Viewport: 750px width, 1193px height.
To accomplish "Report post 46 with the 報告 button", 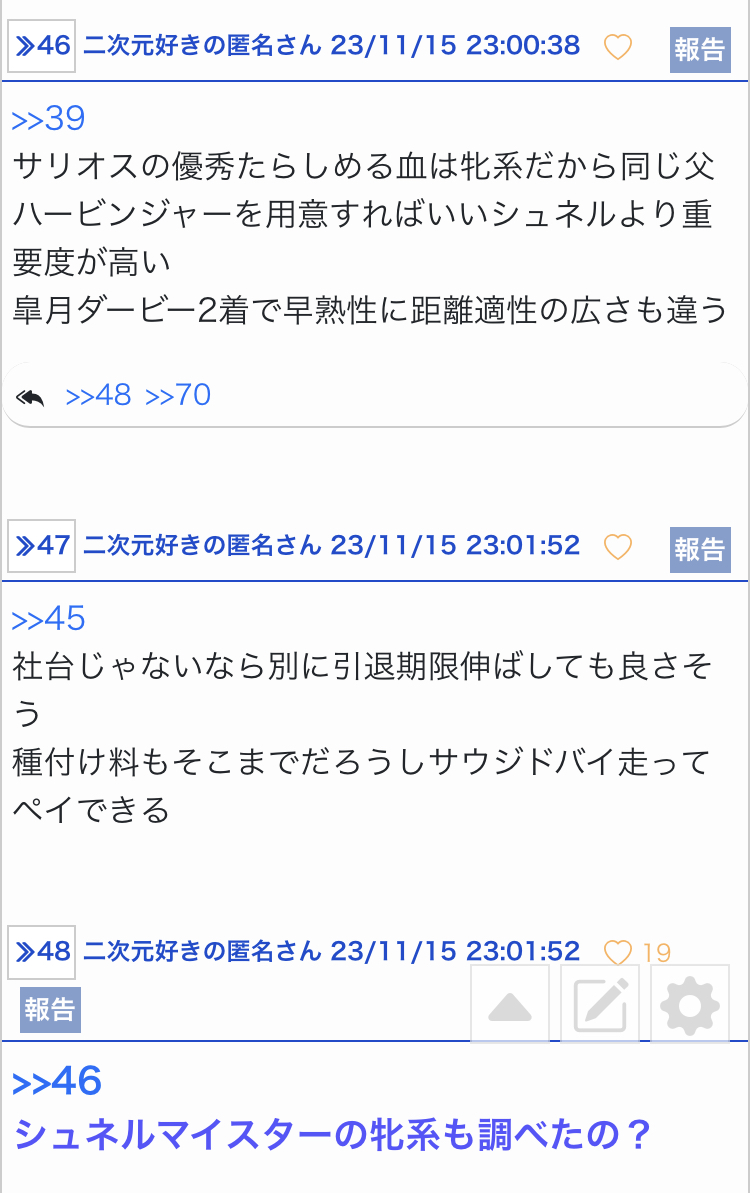I will coord(700,50).
